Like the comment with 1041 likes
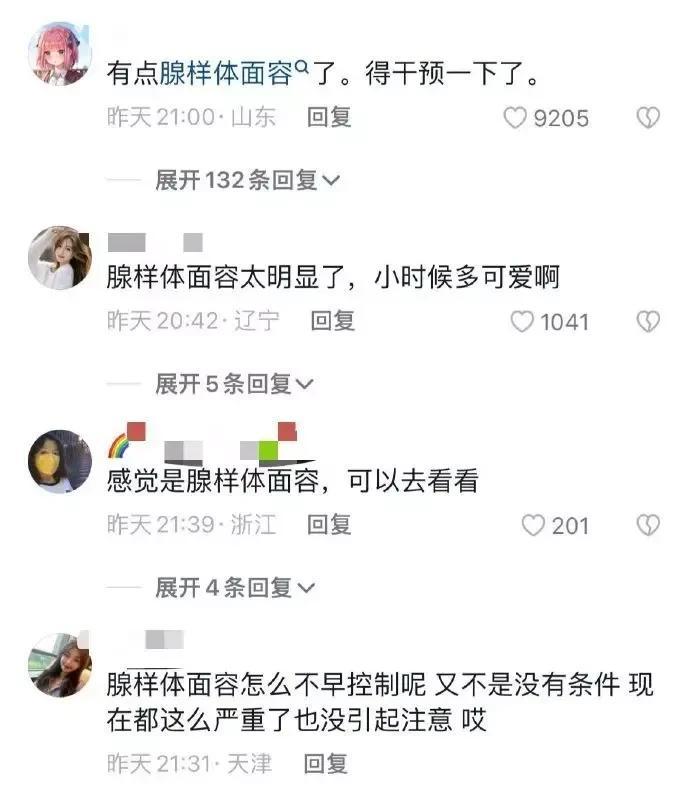 coord(523,322)
